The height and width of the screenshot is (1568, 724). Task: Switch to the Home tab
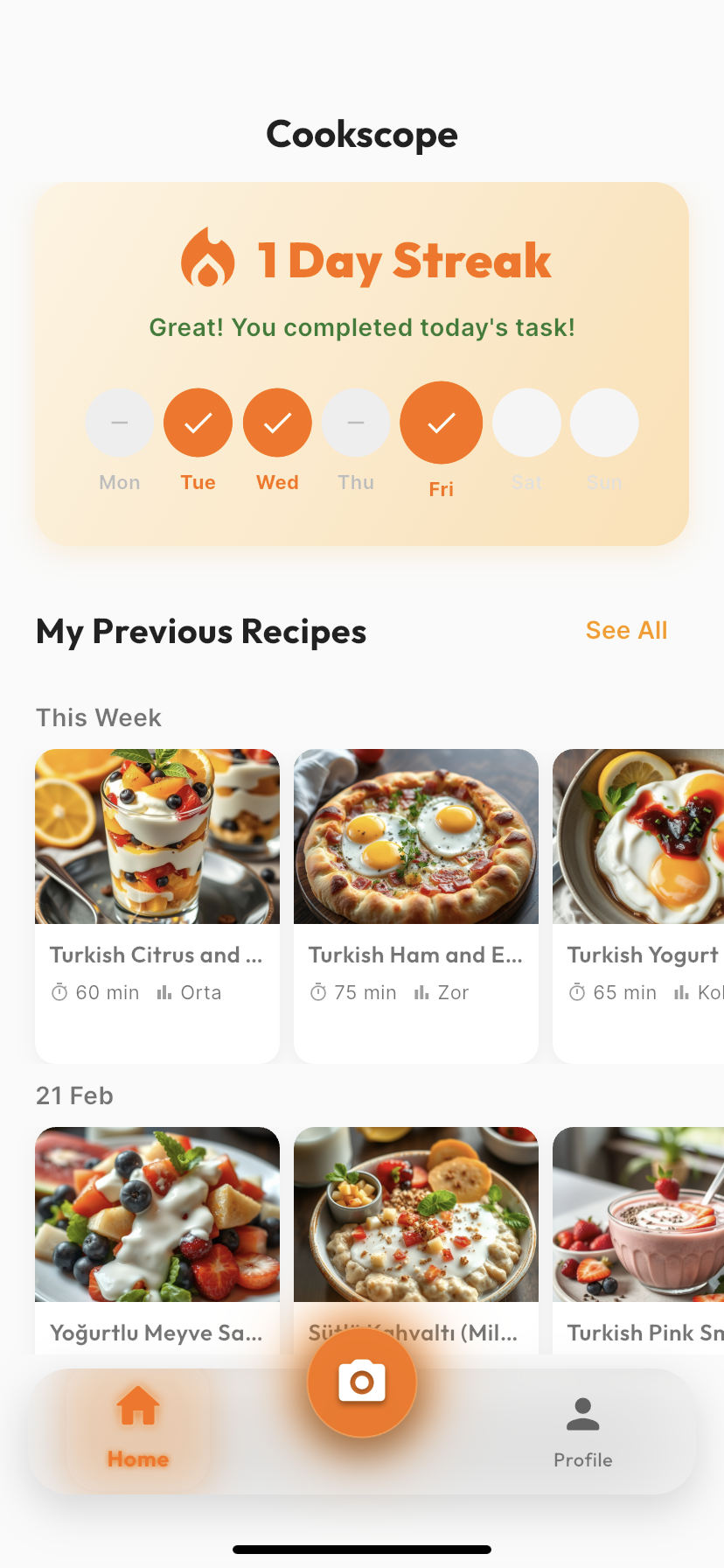(137, 1426)
